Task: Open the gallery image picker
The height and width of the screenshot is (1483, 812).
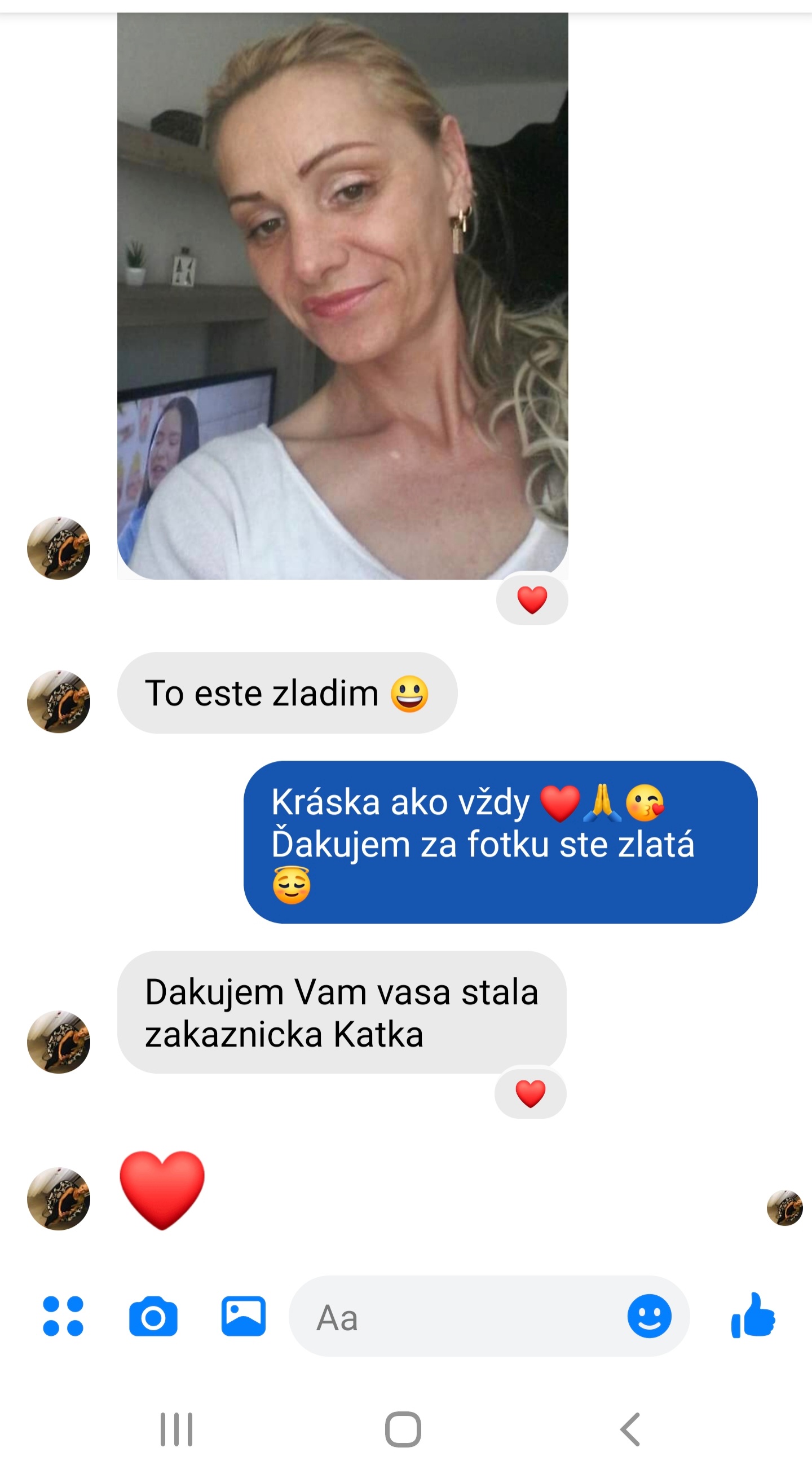Action: [244, 1316]
